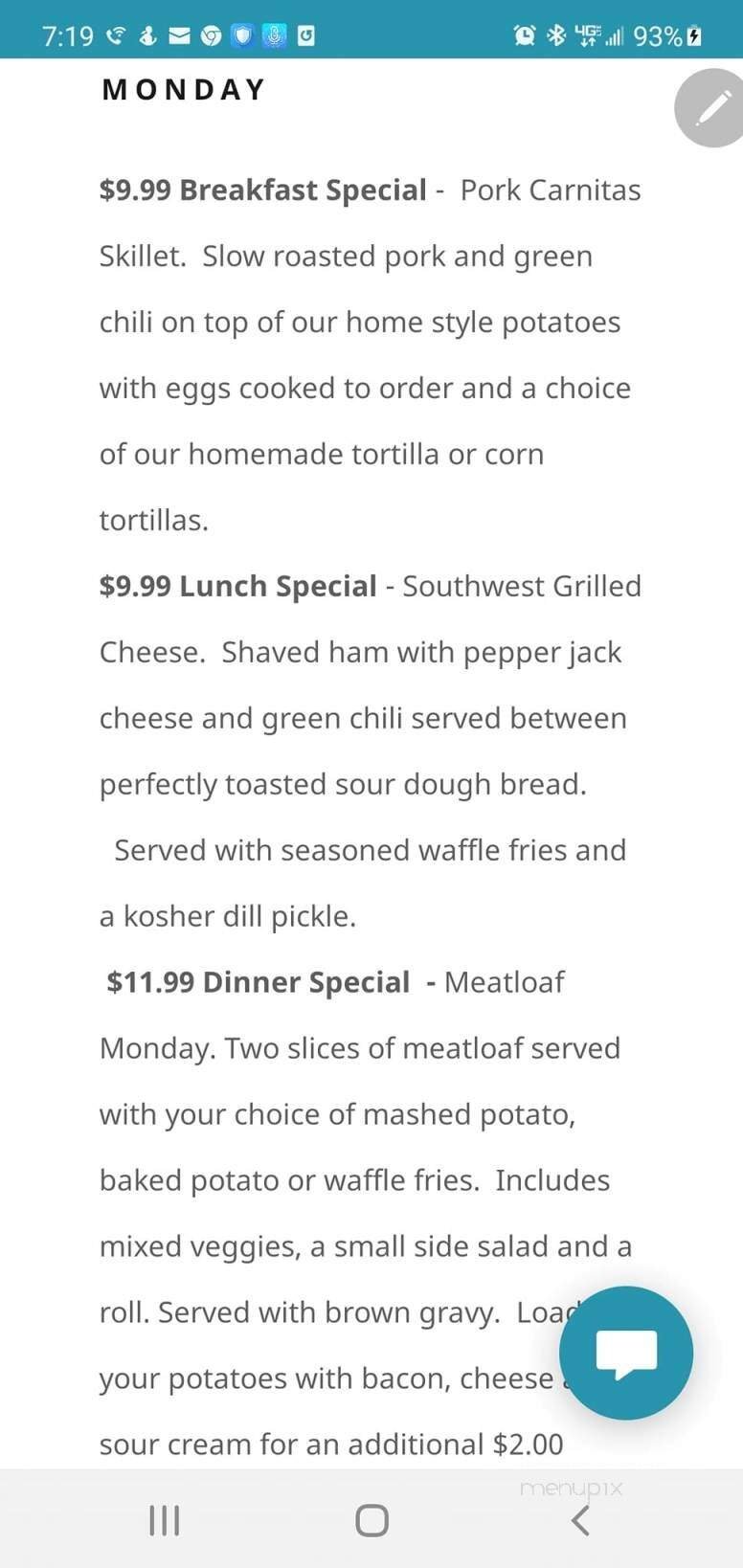743x1568 pixels.
Task: Tap the email notification icon
Action: [x=179, y=35]
